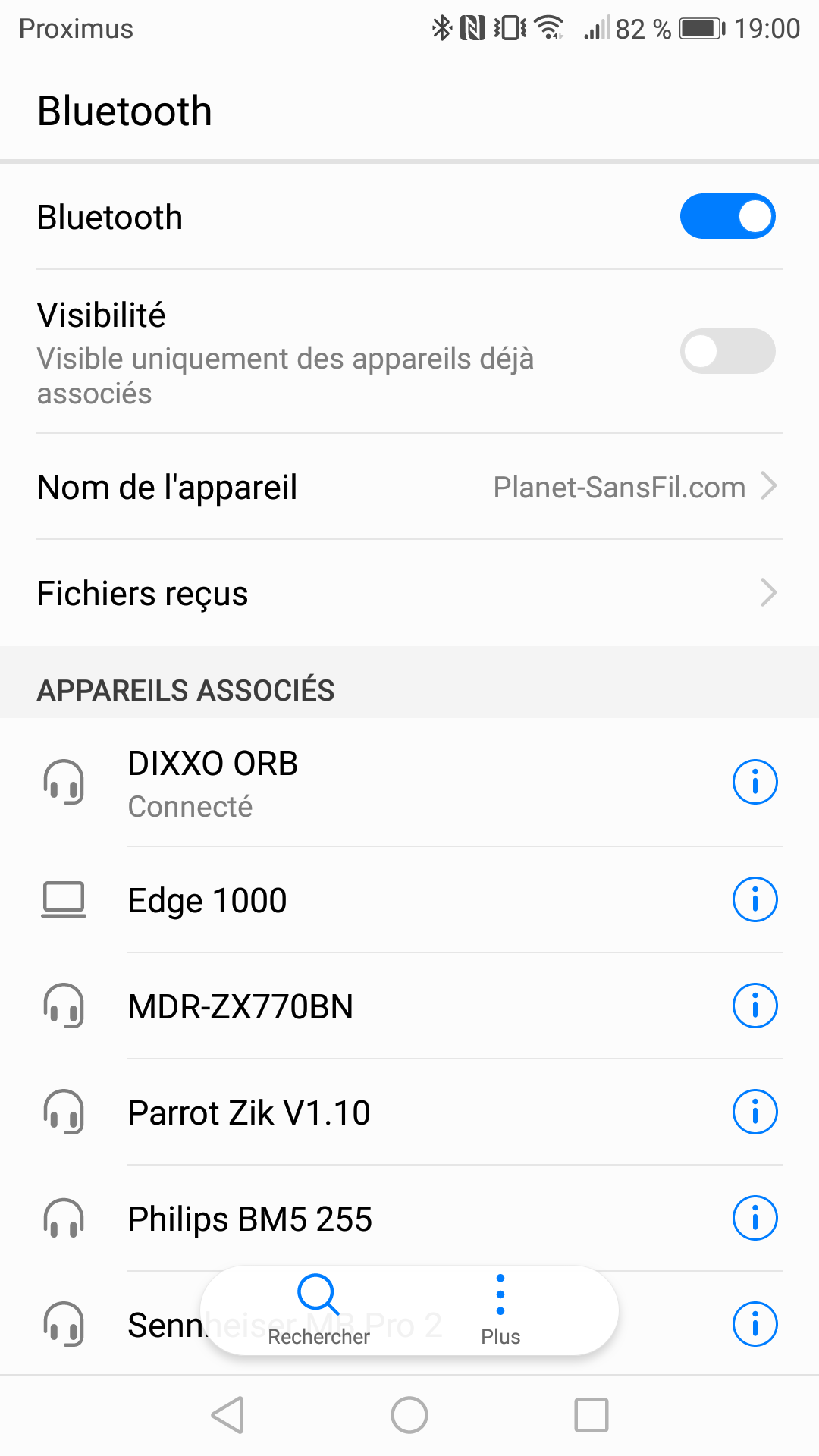Tap the DIXXO ORB connected device
The image size is (819, 1456).
click(379, 783)
